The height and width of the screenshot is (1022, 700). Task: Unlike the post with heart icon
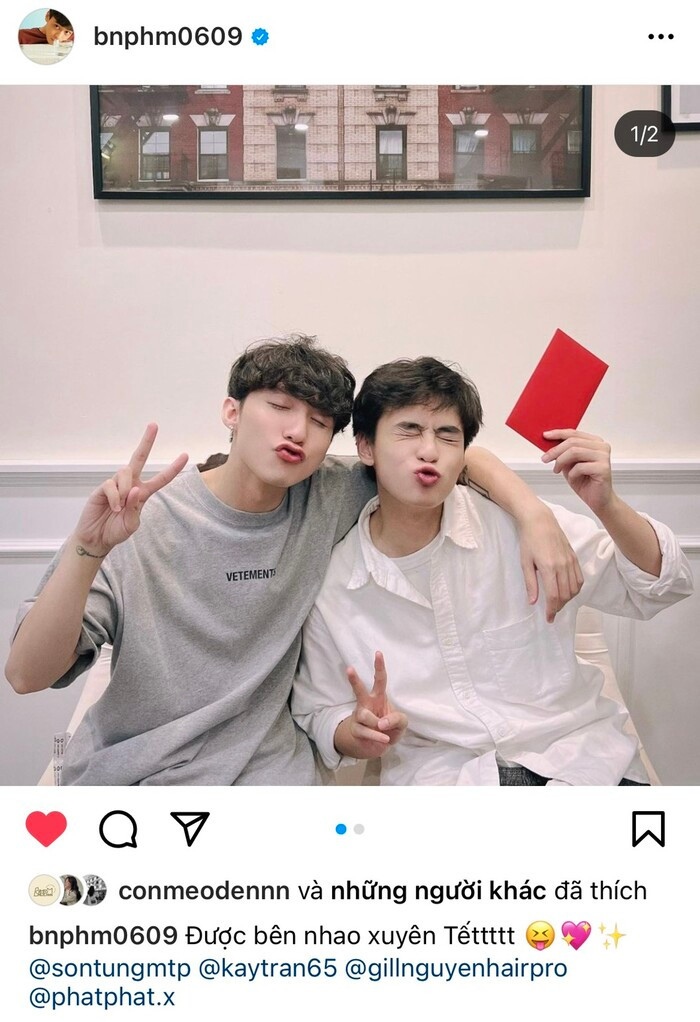(x=46, y=828)
